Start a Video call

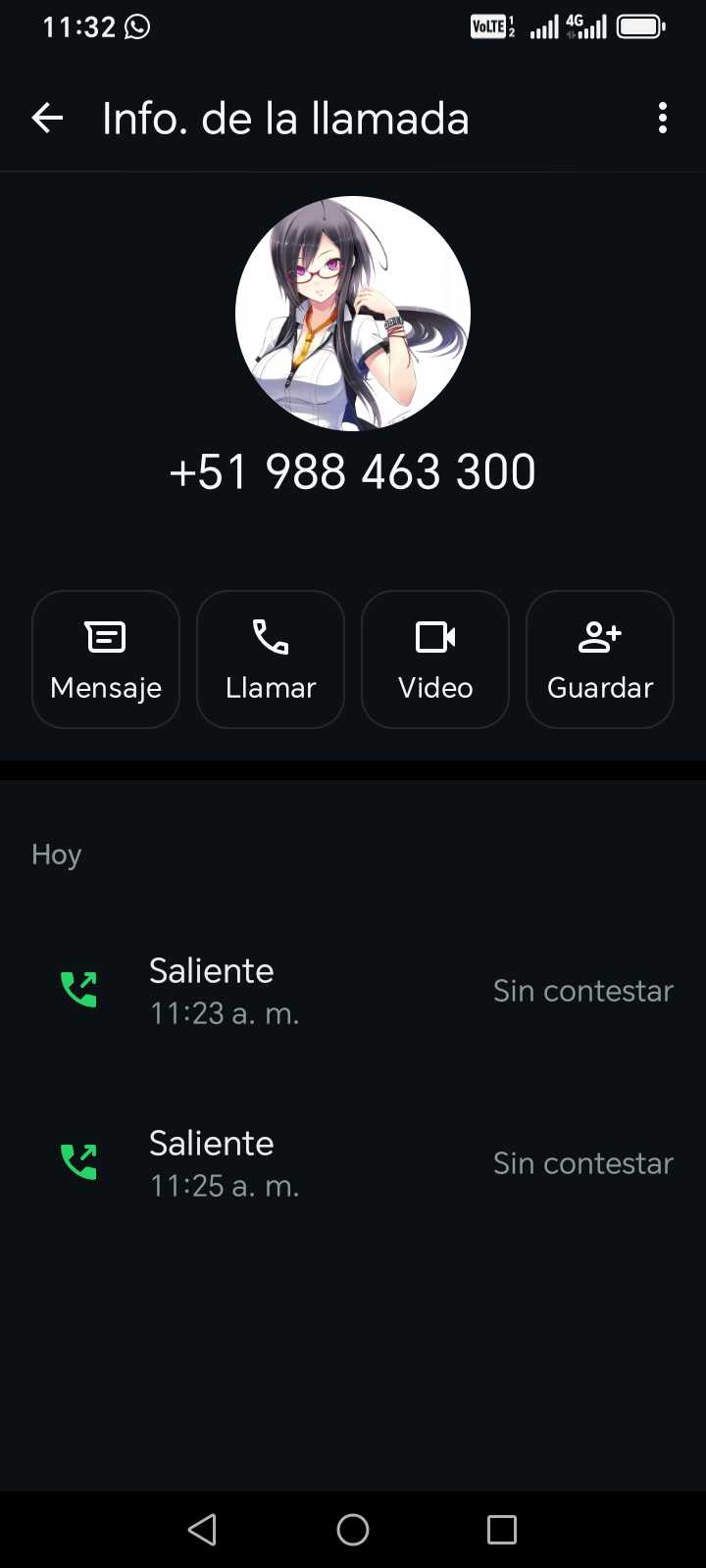(x=435, y=660)
